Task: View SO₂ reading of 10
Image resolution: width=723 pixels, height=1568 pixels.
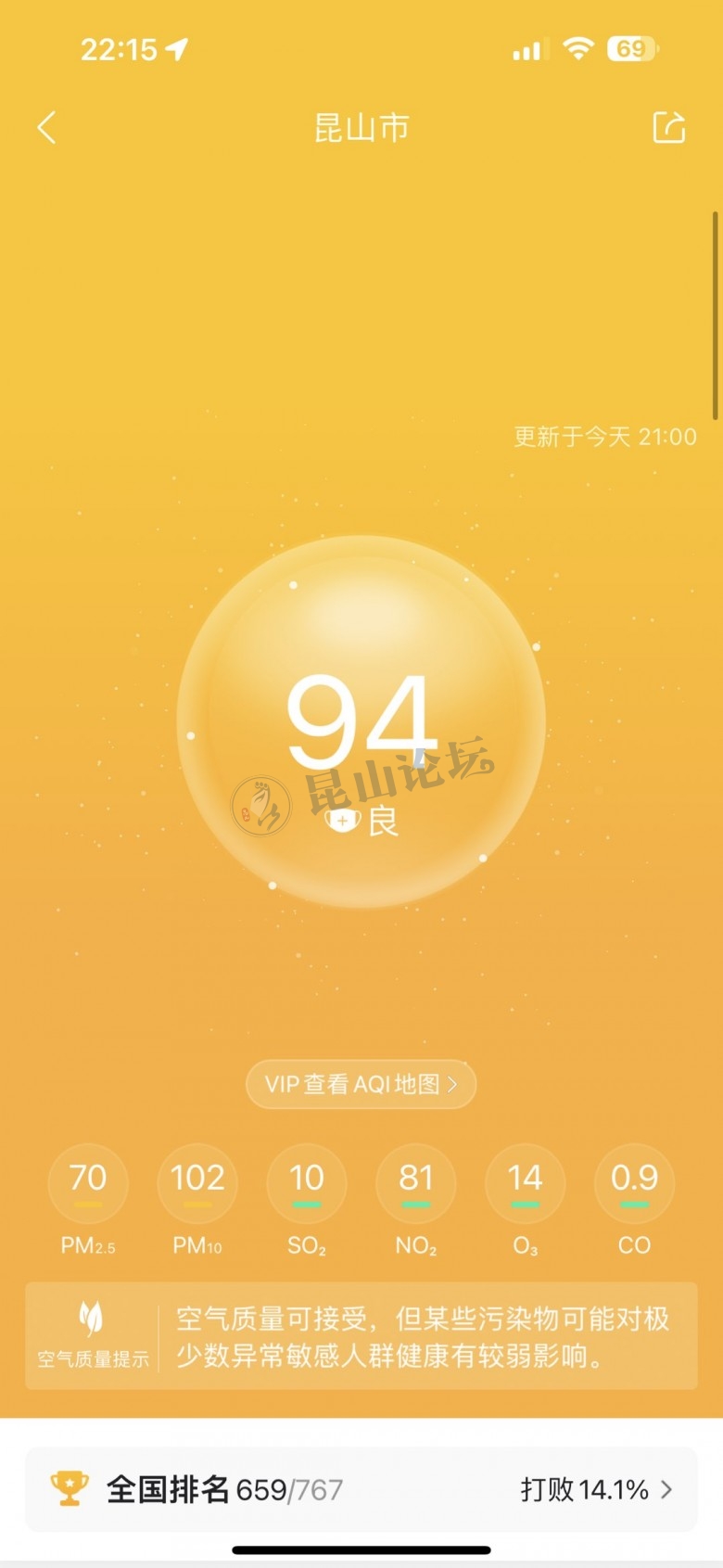Action: coord(307,1184)
